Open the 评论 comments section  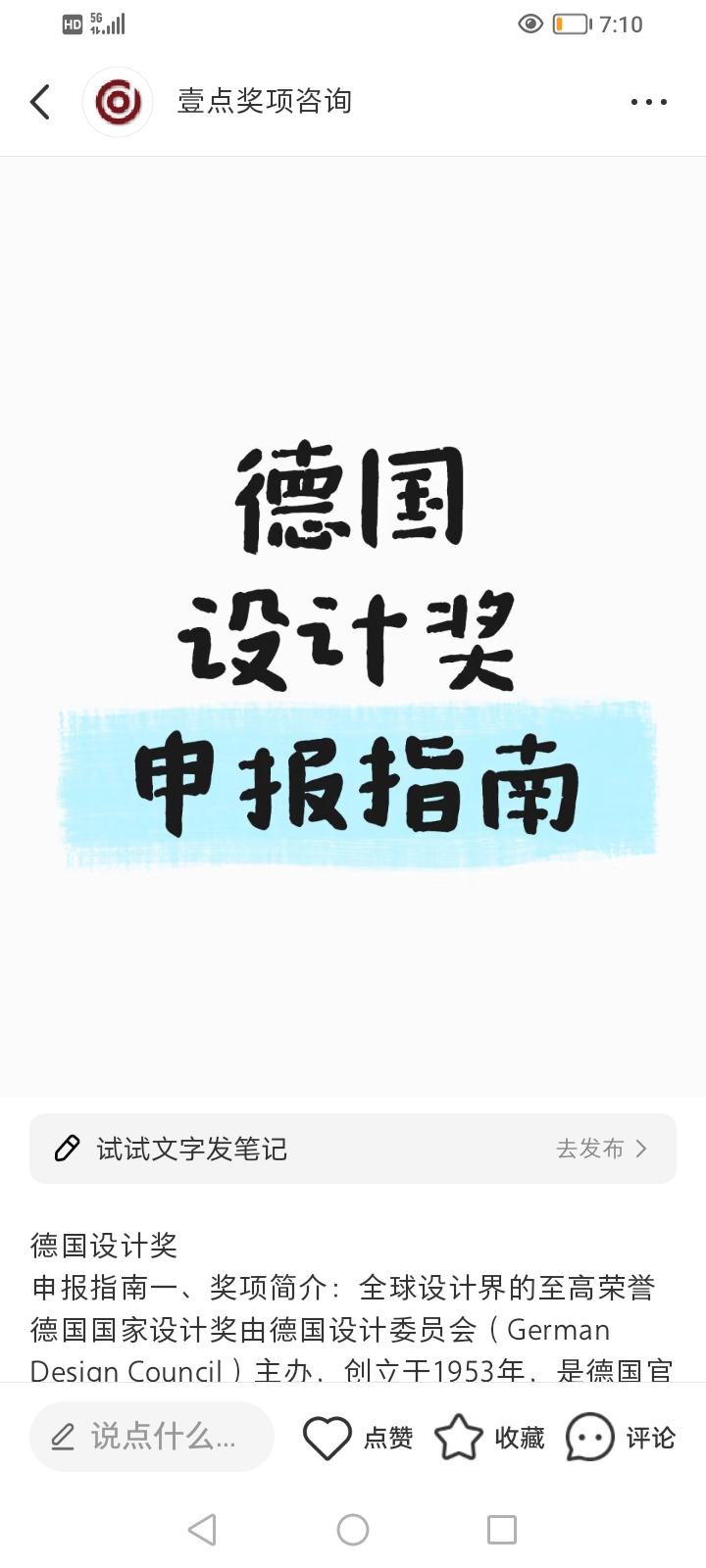tap(591, 1438)
